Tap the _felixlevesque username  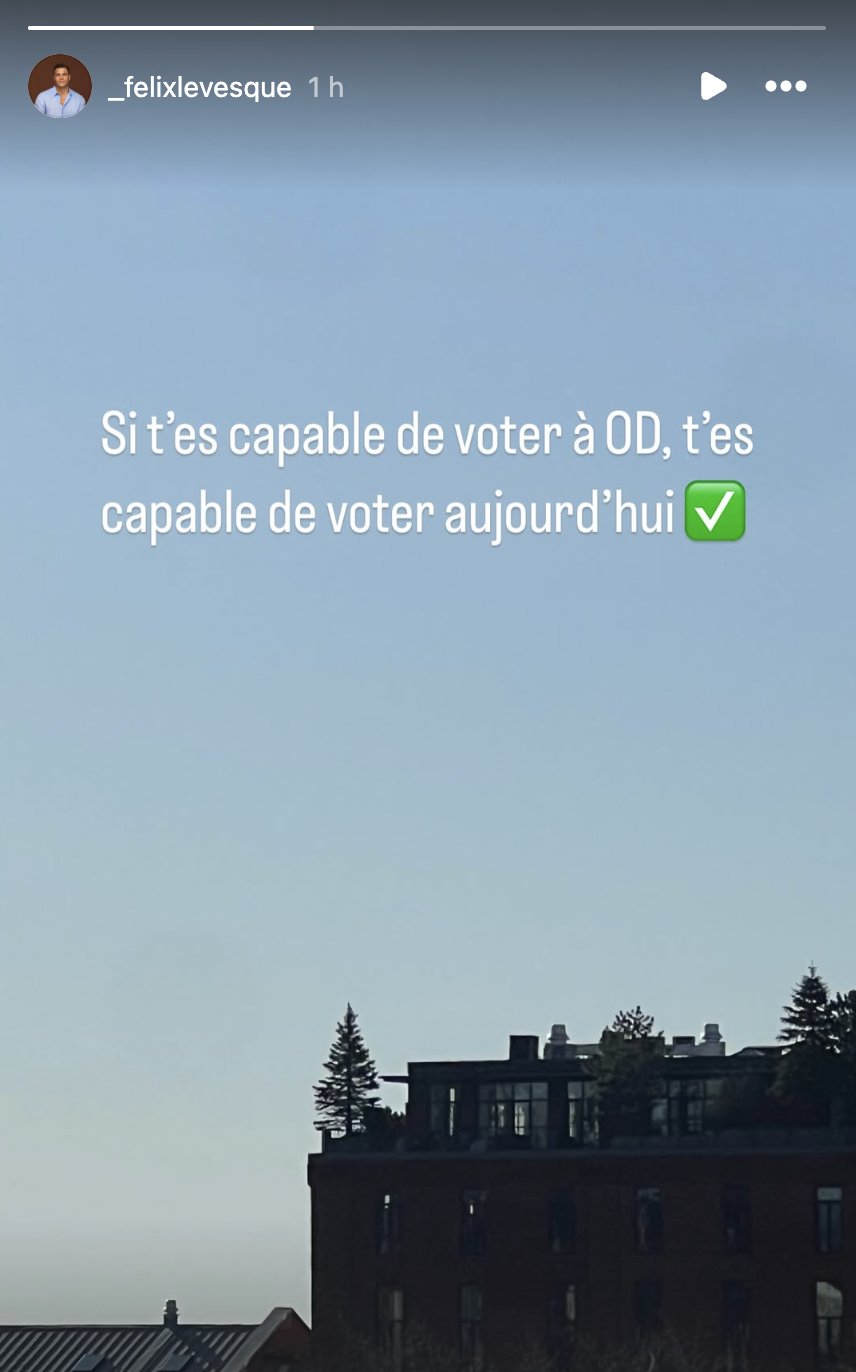coord(199,88)
